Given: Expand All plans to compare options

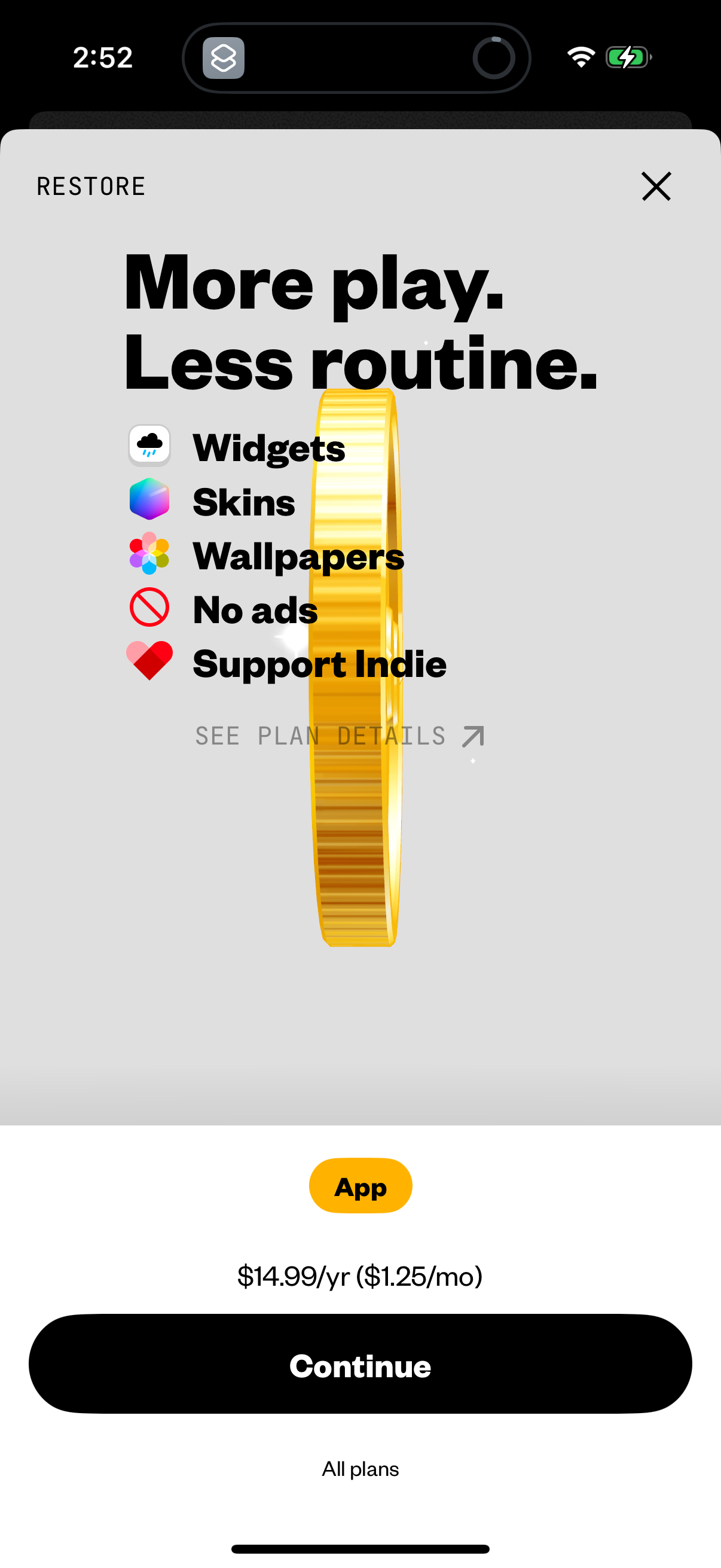Looking at the screenshot, I should [x=359, y=1468].
